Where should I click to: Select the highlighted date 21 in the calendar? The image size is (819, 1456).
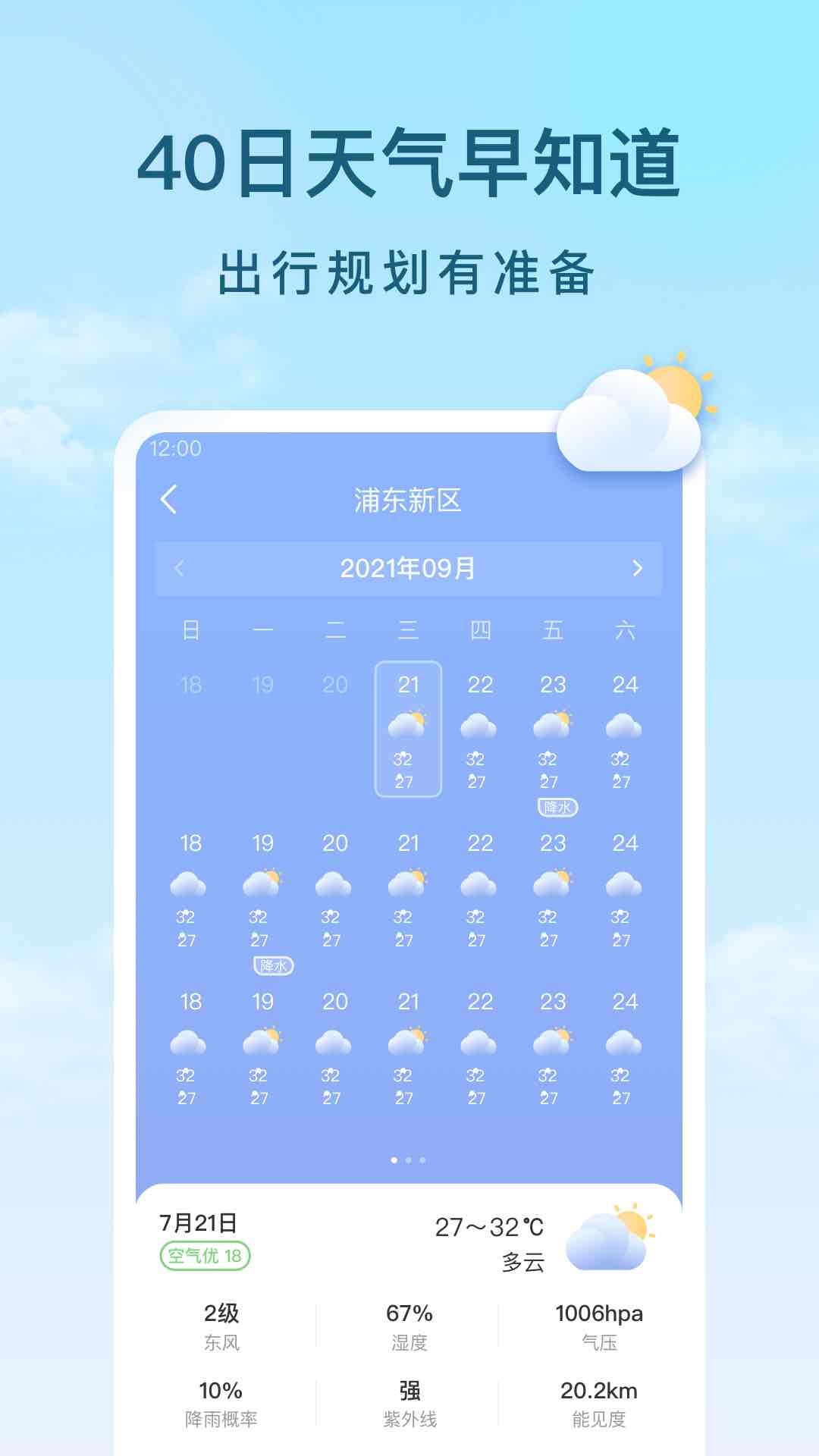pos(408,685)
